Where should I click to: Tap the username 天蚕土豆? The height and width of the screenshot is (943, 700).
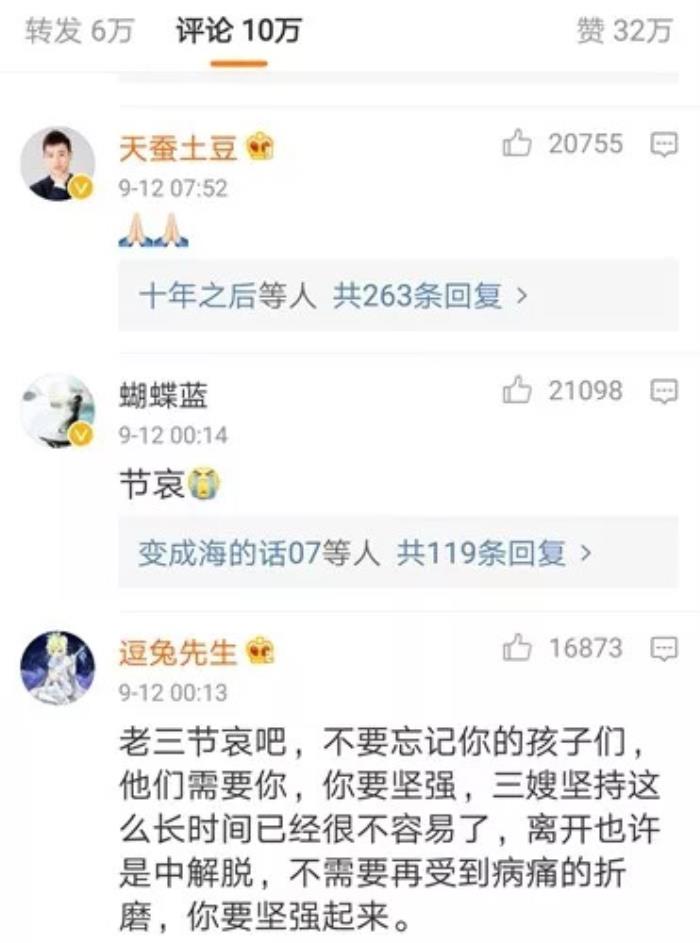pyautogui.click(x=178, y=148)
